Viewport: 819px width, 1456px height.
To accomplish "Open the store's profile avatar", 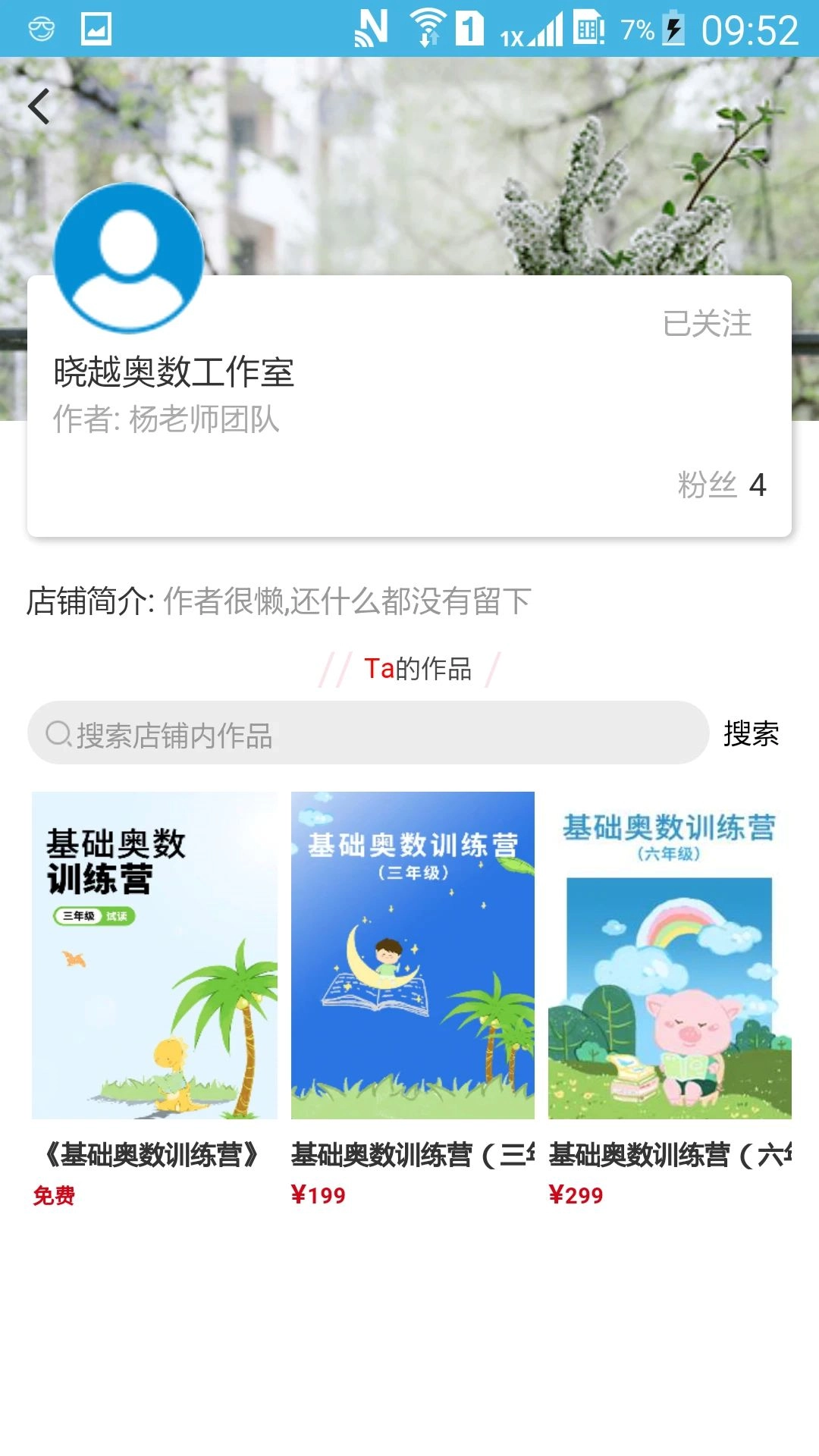I will 129,258.
